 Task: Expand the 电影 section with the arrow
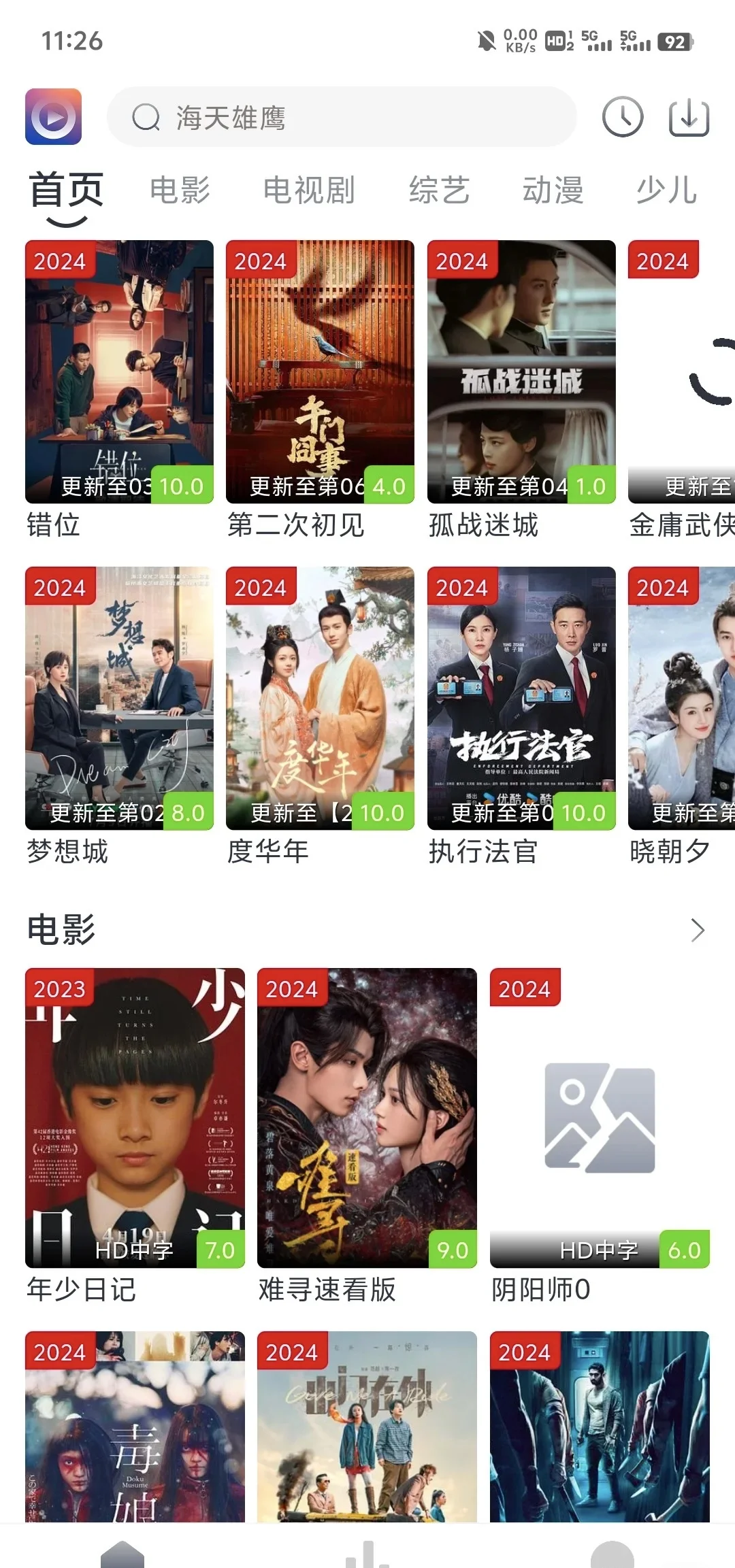pos(698,930)
